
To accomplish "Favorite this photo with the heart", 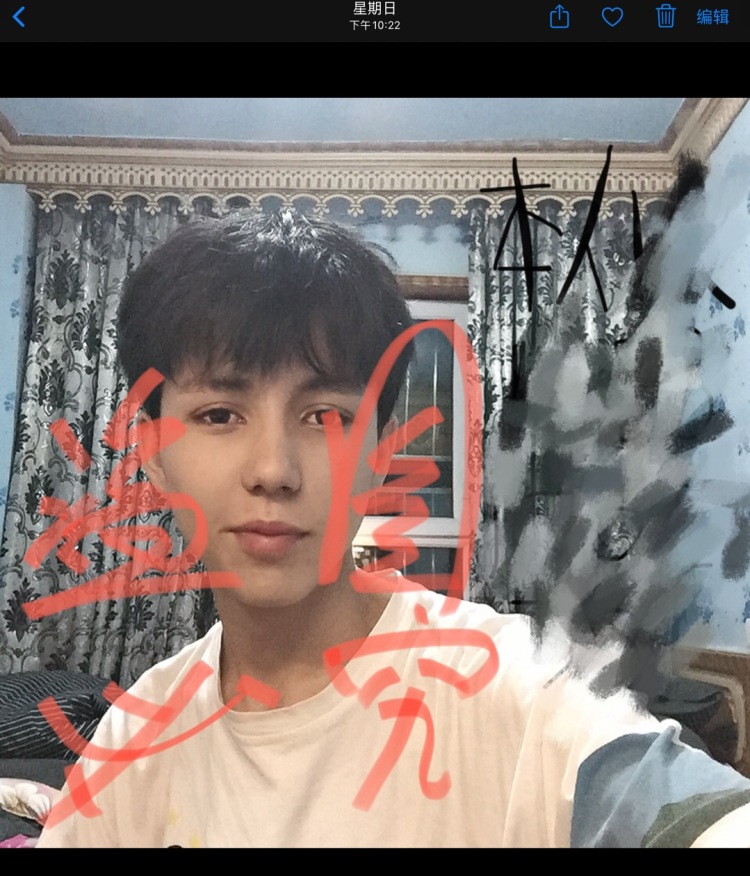I will pyautogui.click(x=612, y=17).
